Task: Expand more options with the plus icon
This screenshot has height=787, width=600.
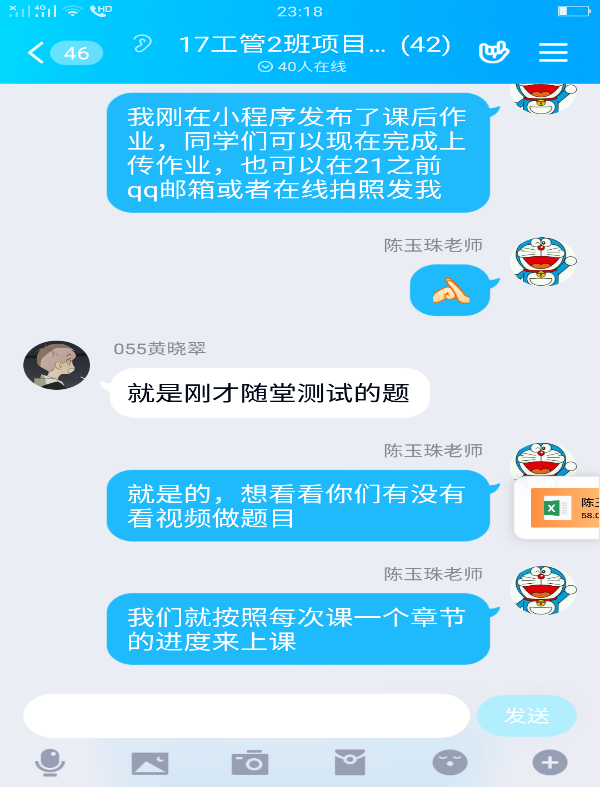Action: click(549, 763)
